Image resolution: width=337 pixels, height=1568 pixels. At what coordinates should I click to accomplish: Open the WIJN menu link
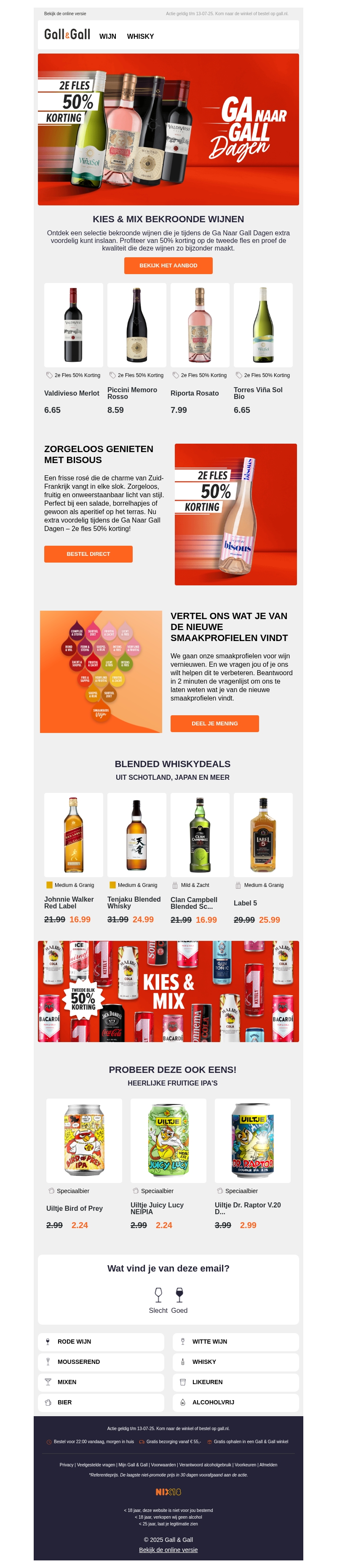click(x=108, y=37)
